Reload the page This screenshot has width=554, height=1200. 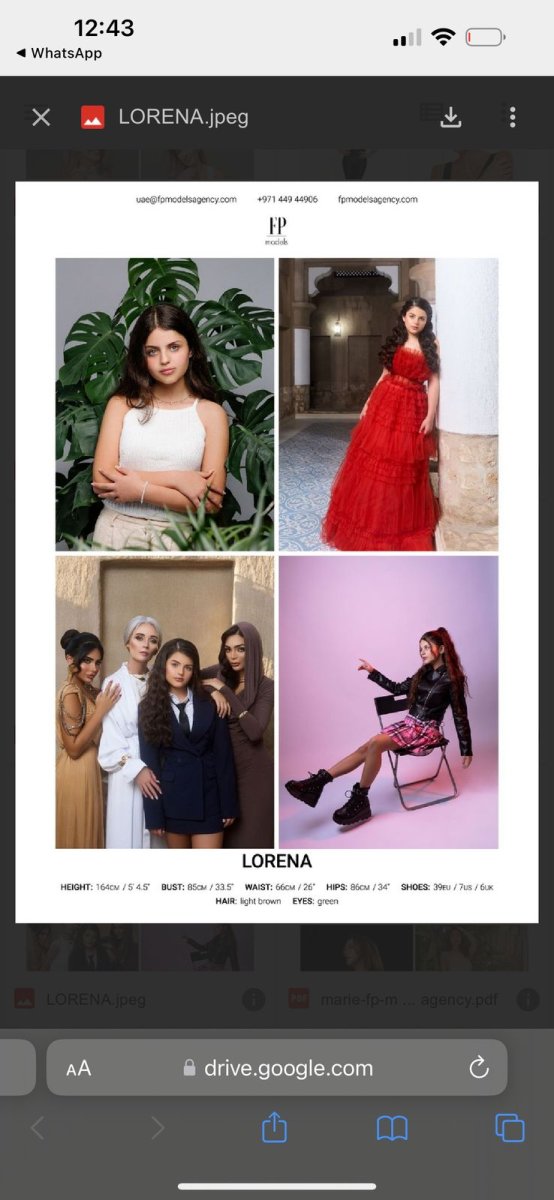pos(479,1067)
